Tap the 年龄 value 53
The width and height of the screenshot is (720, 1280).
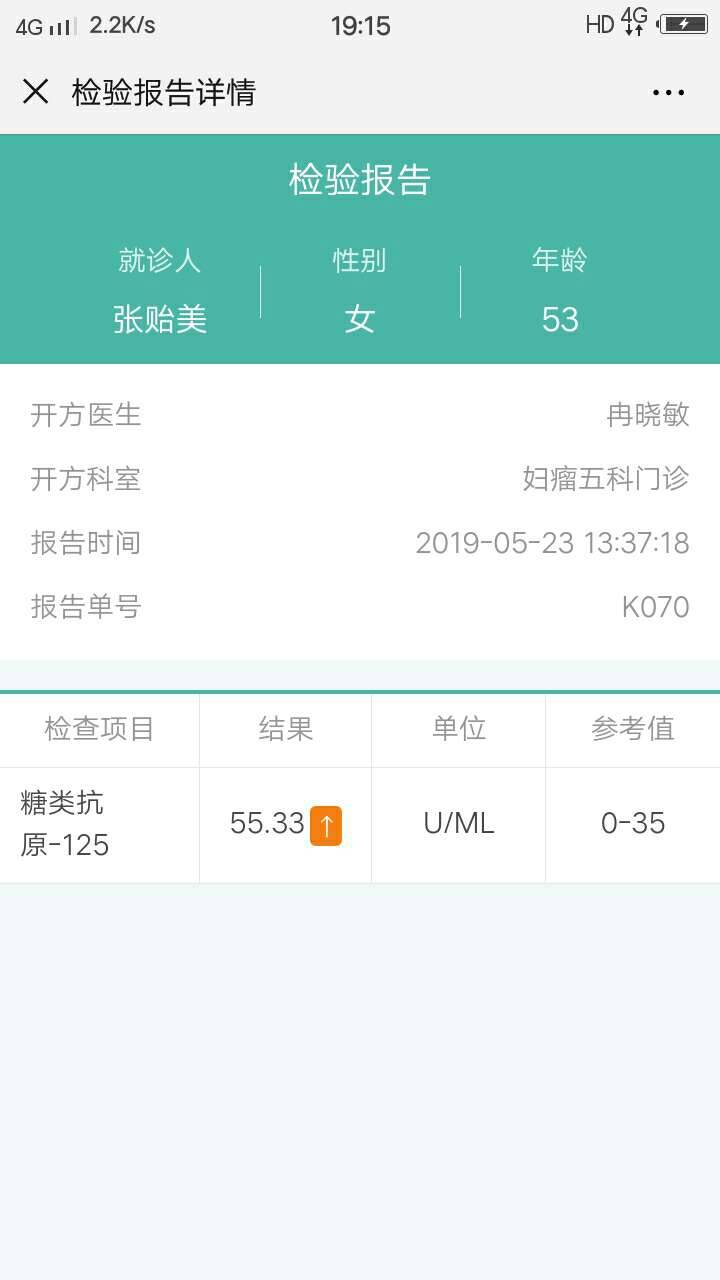click(x=558, y=318)
